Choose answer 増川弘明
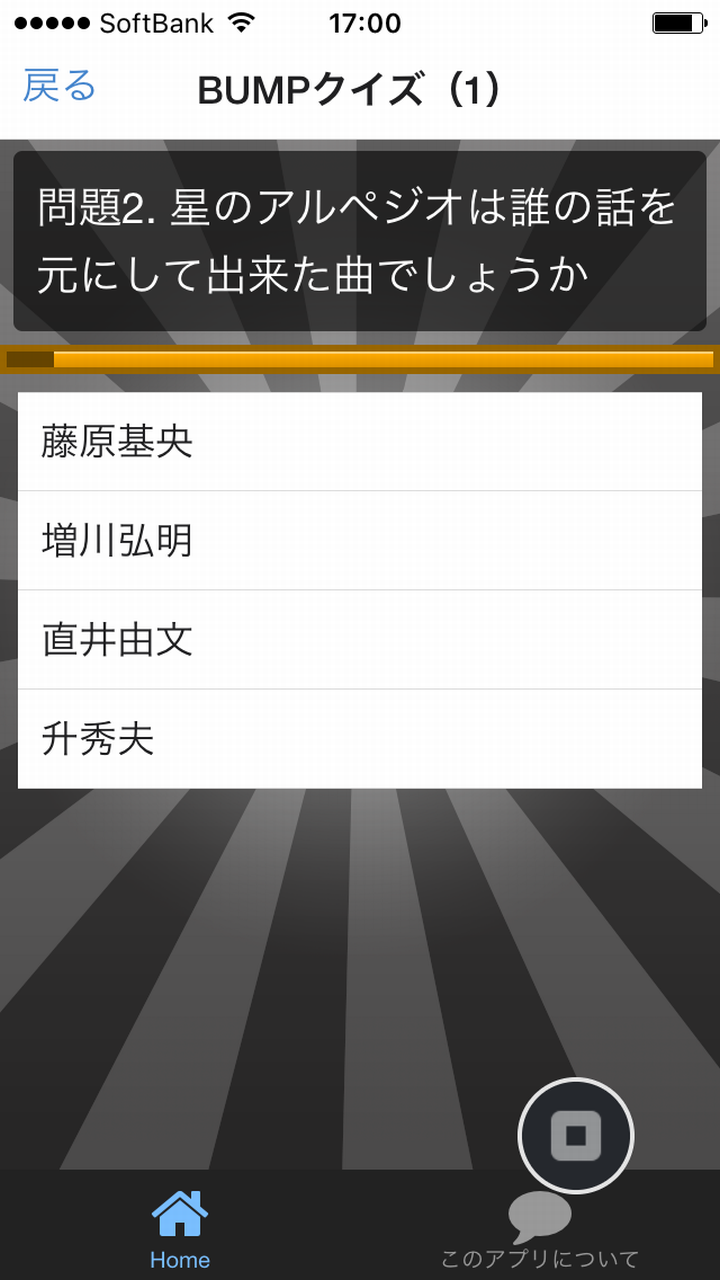Image resolution: width=720 pixels, height=1280 pixels. point(360,540)
